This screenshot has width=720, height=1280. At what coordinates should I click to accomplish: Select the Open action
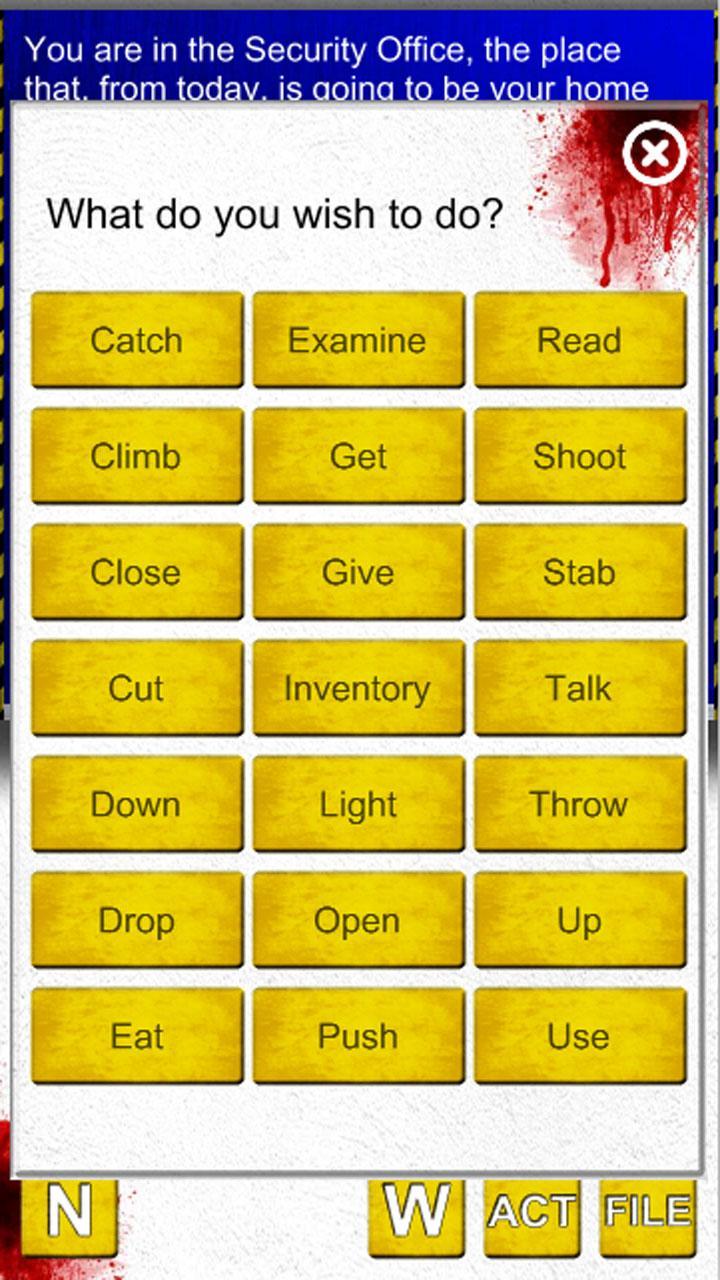tap(358, 920)
